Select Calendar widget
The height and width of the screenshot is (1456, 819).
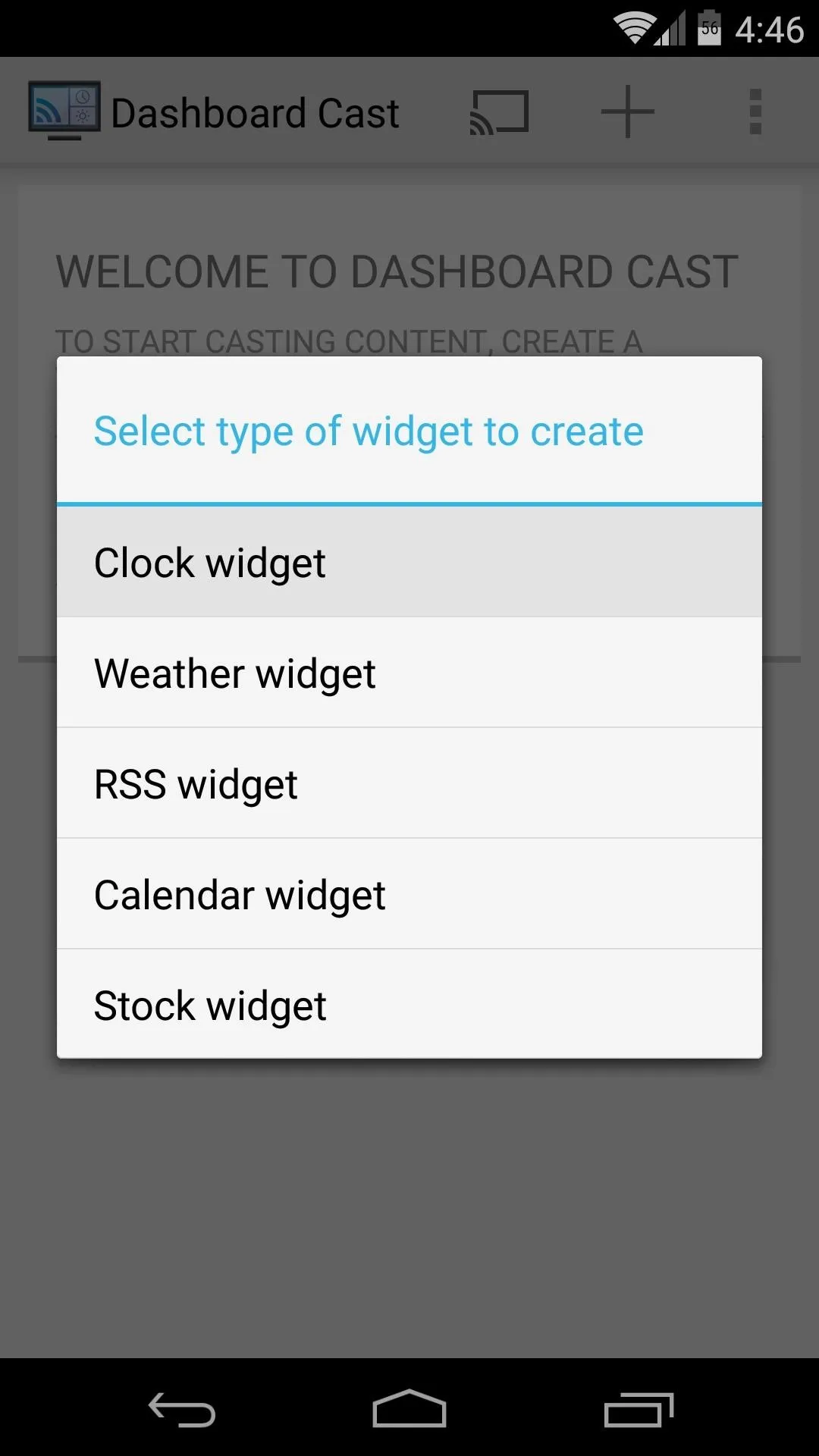tap(409, 894)
